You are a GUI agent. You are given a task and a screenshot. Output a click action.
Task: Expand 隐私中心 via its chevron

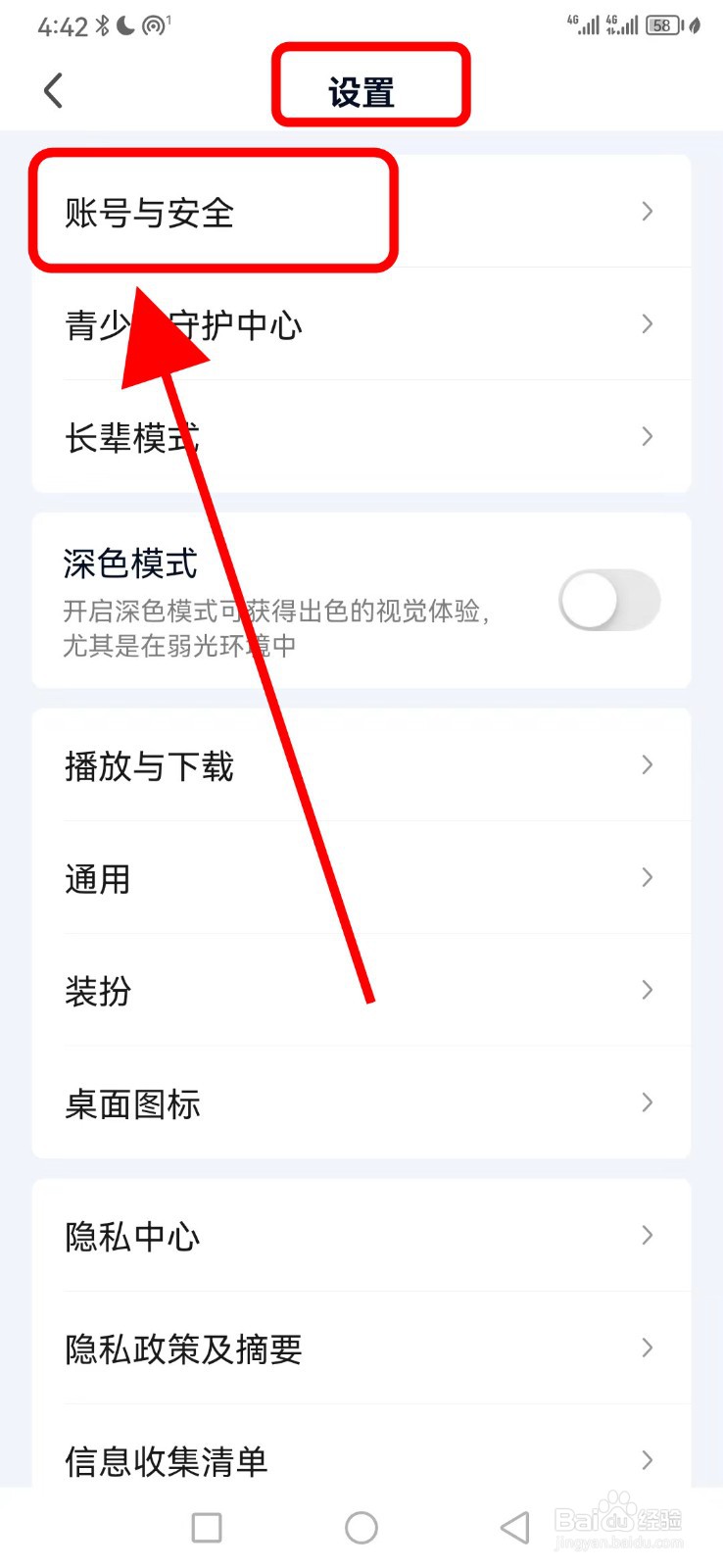[x=646, y=1236]
